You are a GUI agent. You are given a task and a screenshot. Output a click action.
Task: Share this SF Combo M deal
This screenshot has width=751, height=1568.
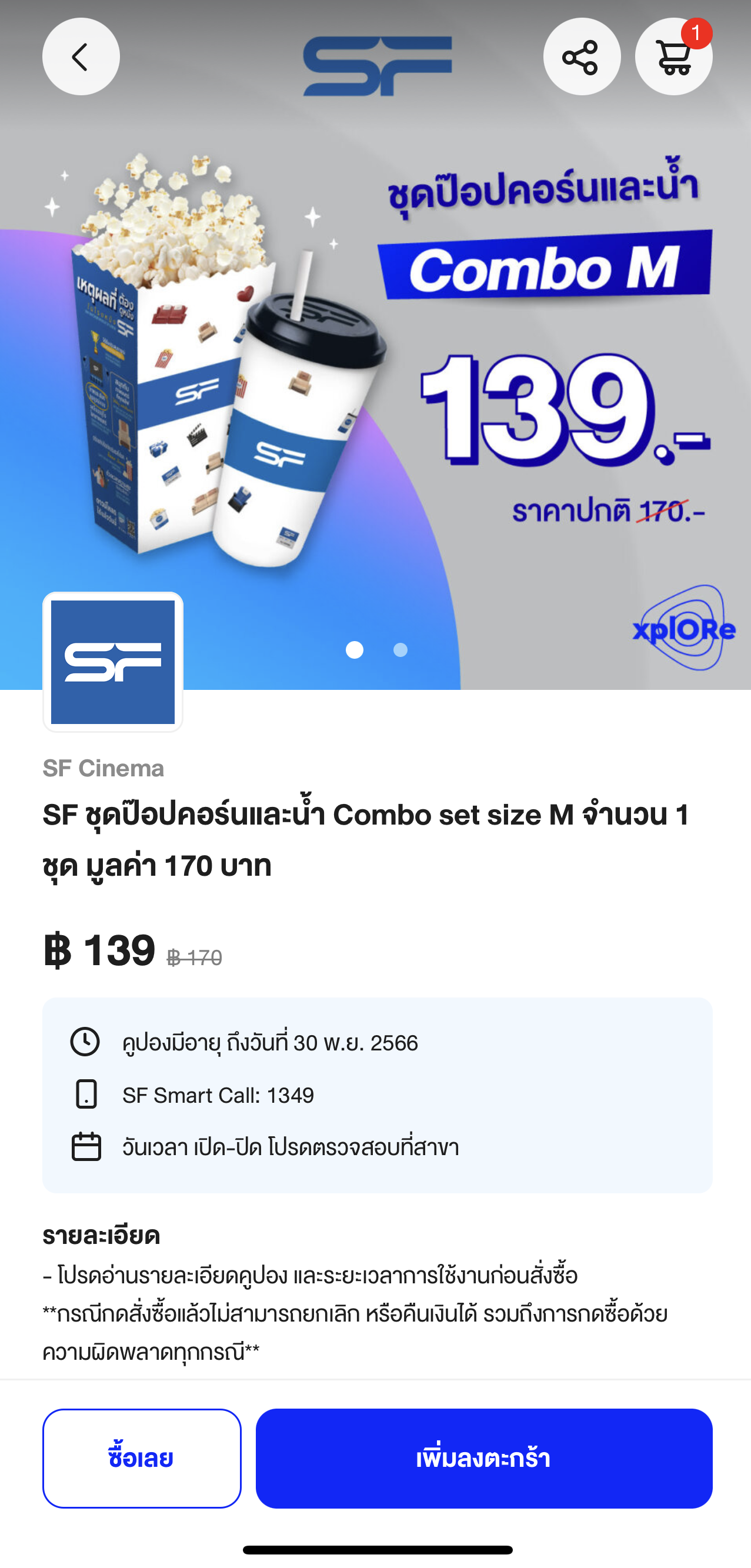coord(581,56)
